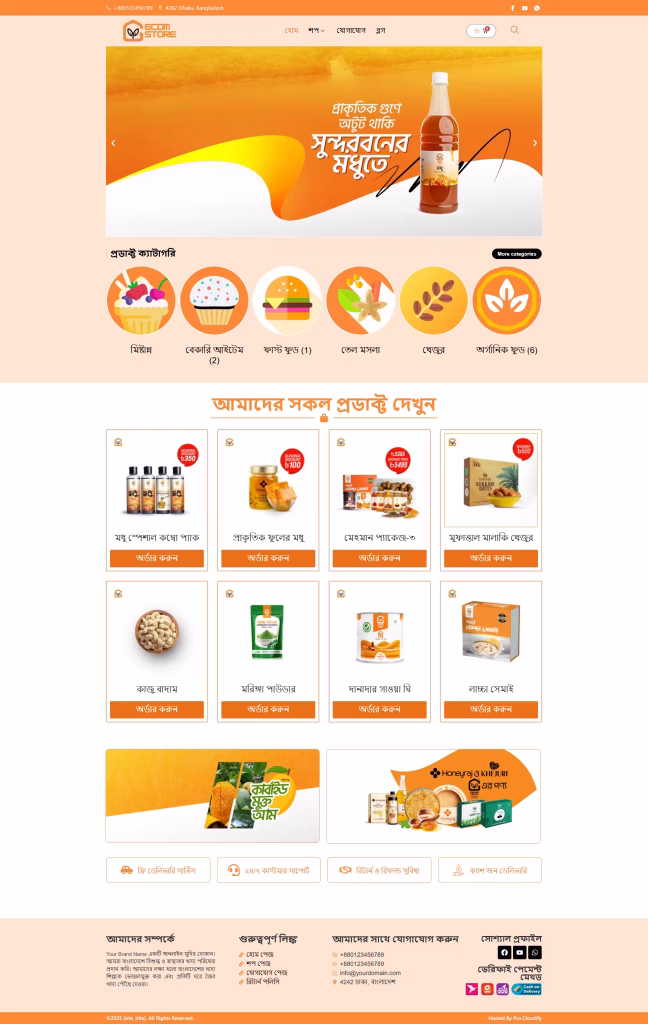Open the কার্বাইড মুক্ত আম banner

pos(213,796)
